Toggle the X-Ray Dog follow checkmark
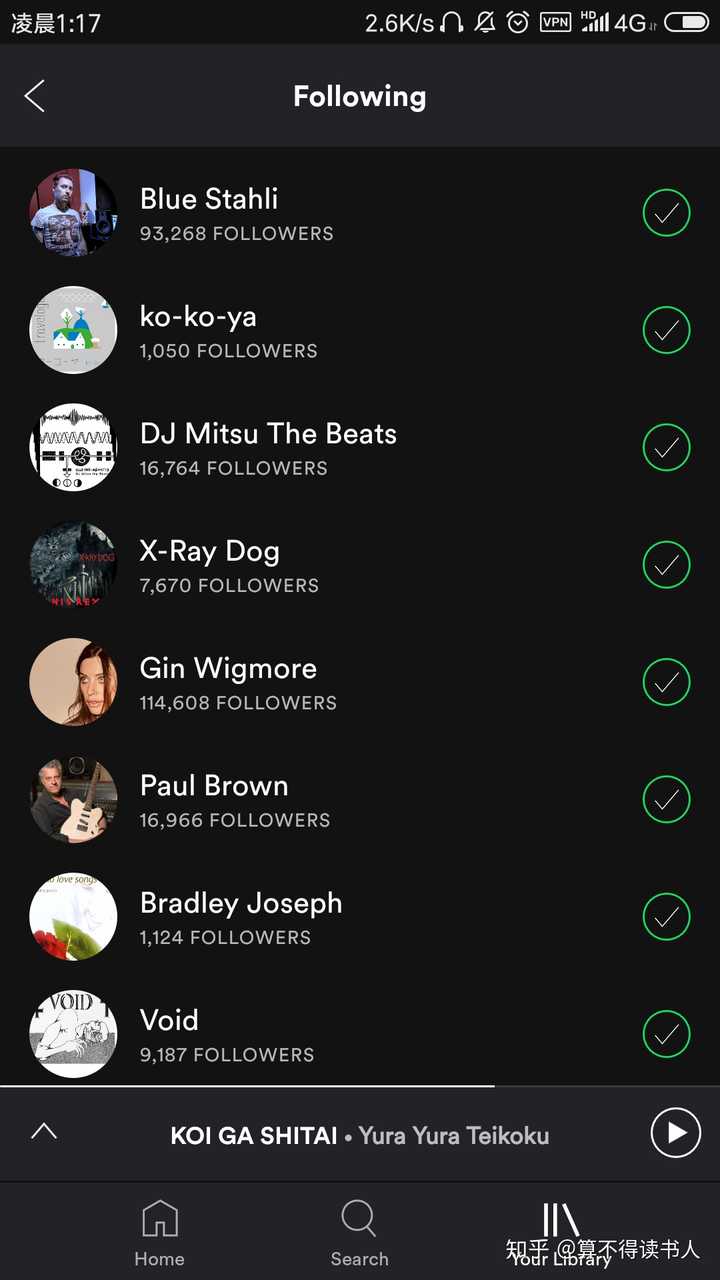720x1280 pixels. pos(666,565)
